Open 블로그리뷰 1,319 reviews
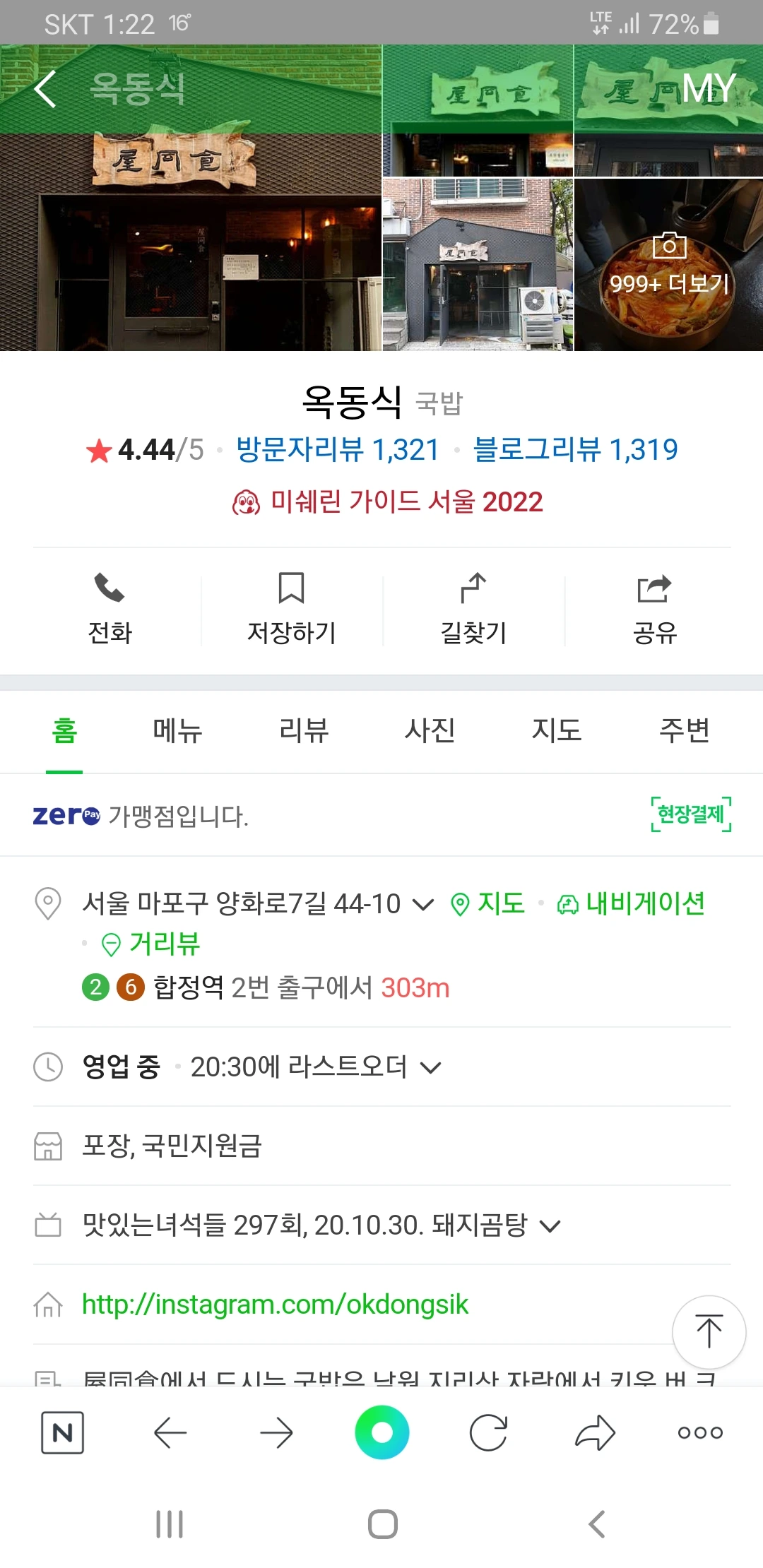 click(x=575, y=450)
